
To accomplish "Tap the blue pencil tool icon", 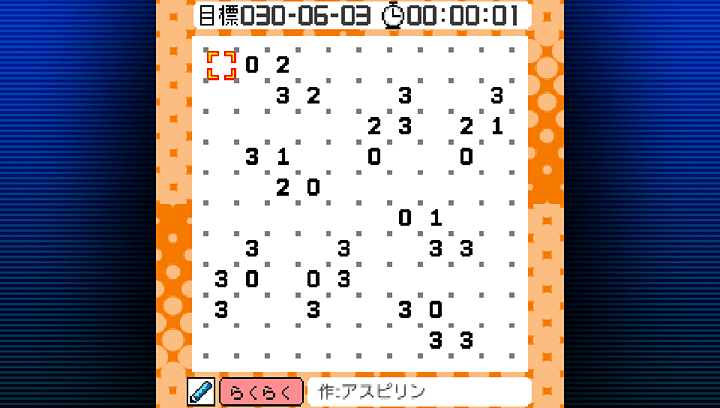I will pos(201,391).
